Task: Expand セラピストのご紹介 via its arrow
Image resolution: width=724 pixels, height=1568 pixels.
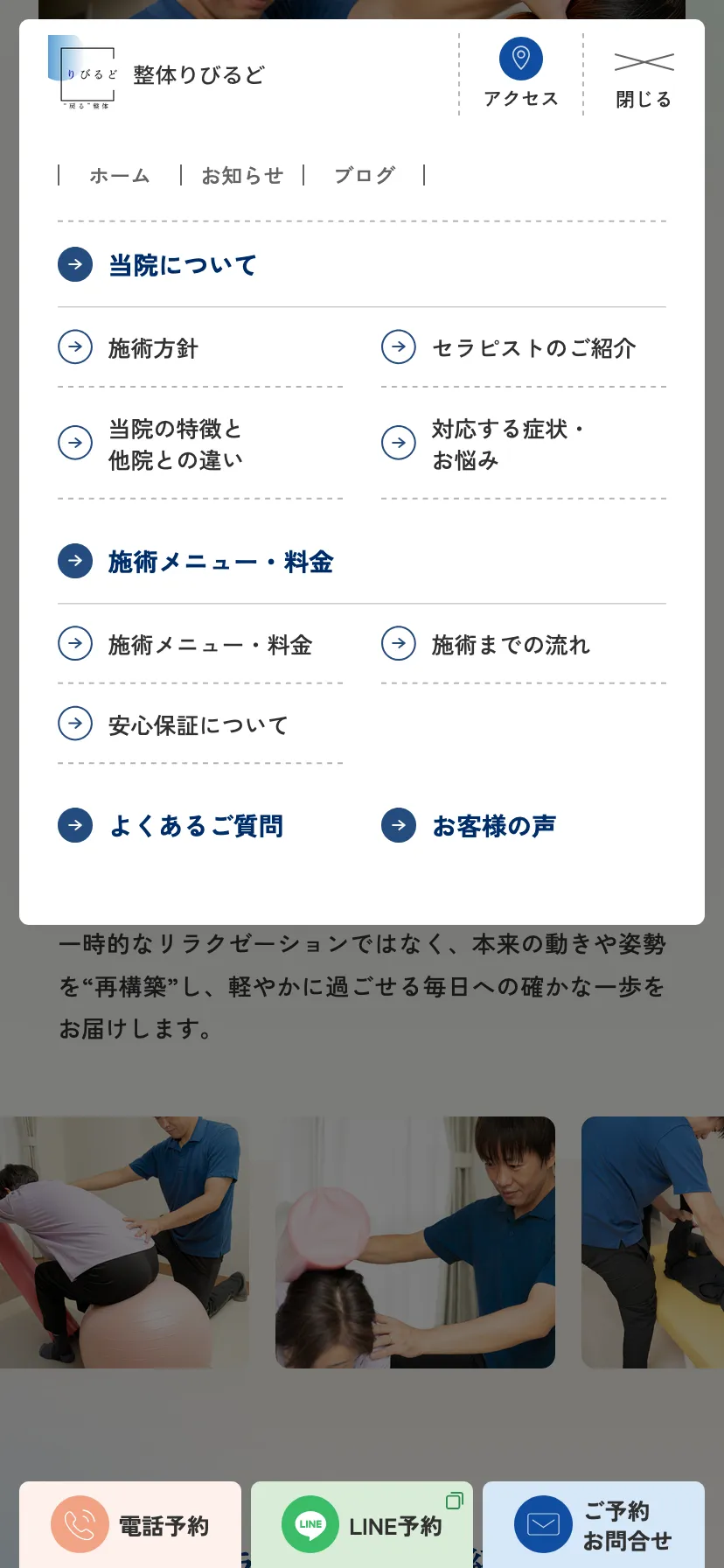Action: (x=399, y=346)
